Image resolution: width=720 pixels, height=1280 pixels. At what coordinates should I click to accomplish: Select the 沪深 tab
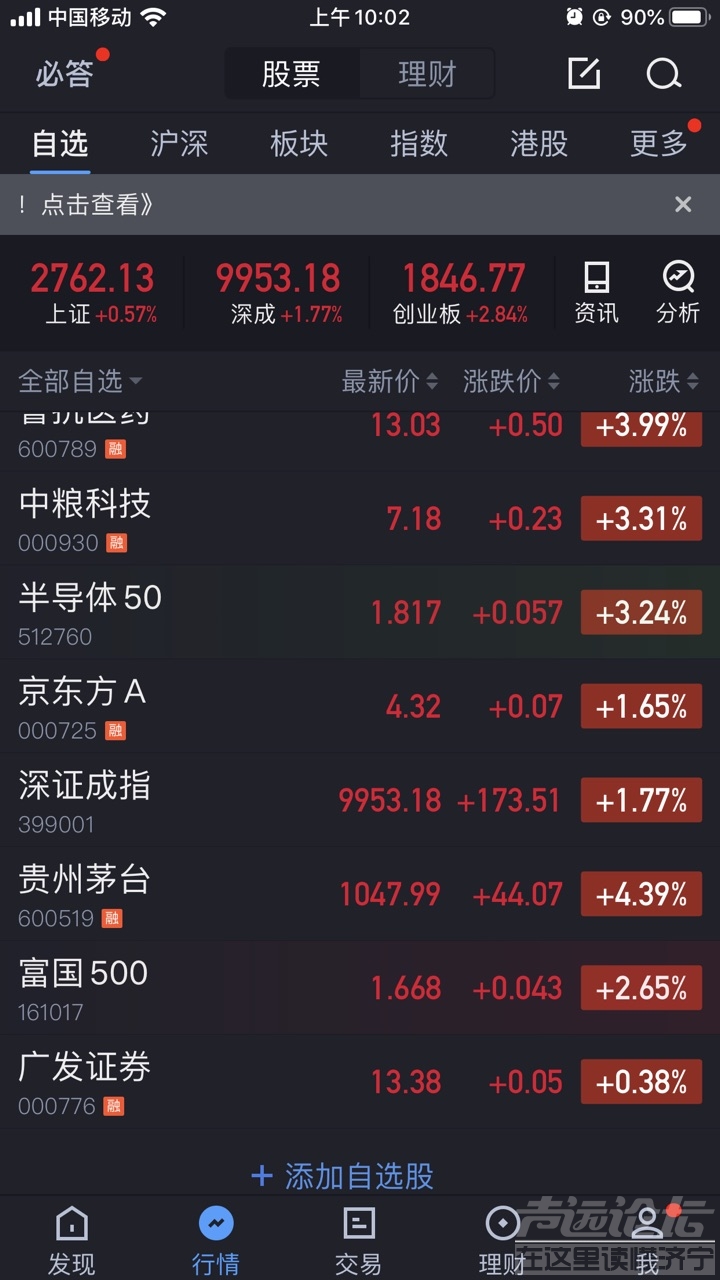click(179, 144)
